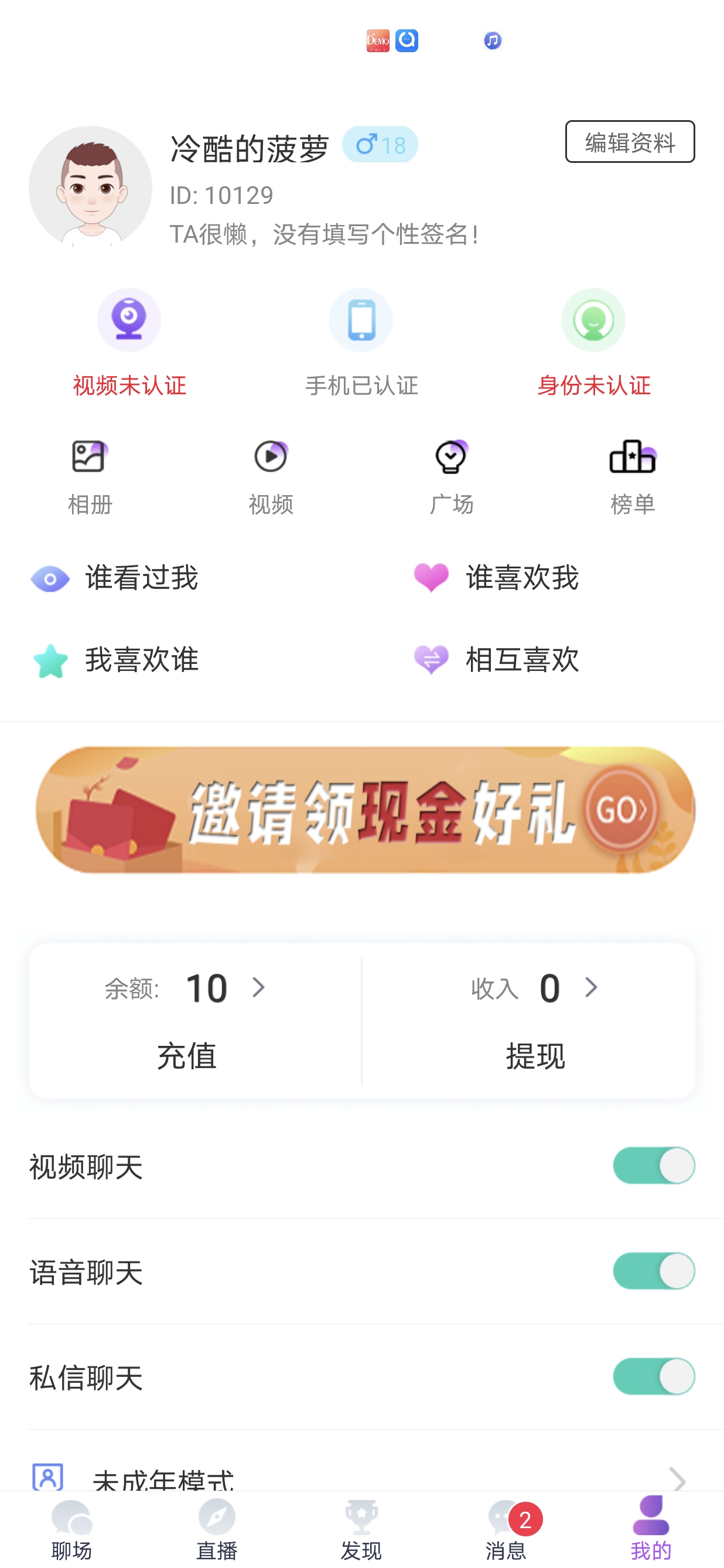Go to the 广场 square
Viewport: 724px width, 1568px height.
(452, 476)
